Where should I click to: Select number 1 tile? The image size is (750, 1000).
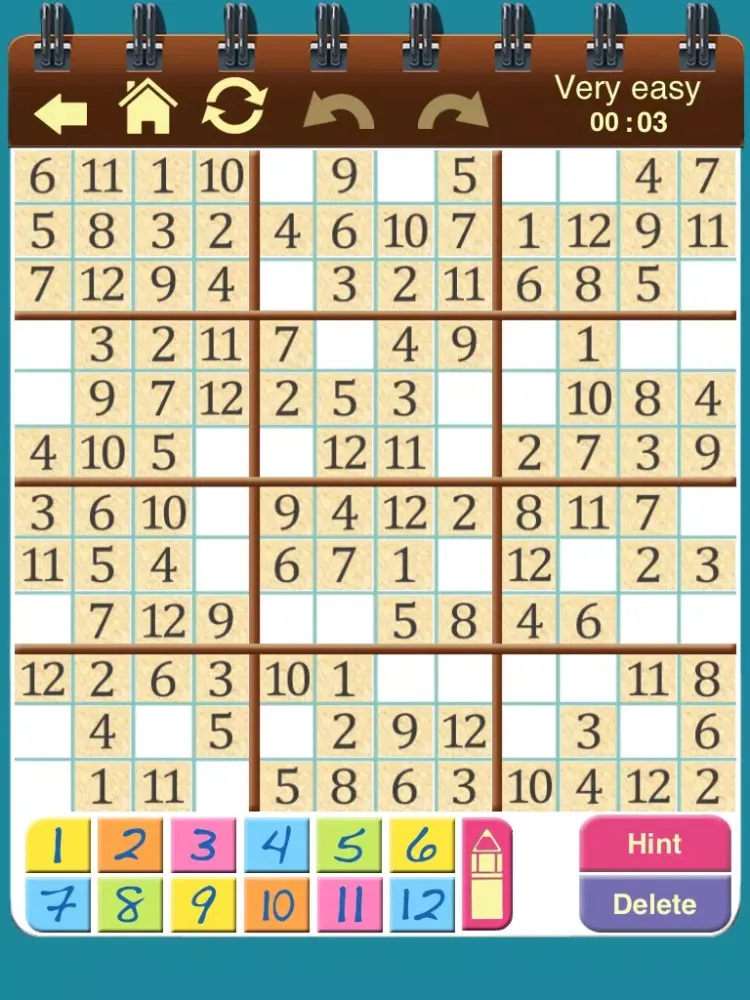click(57, 846)
